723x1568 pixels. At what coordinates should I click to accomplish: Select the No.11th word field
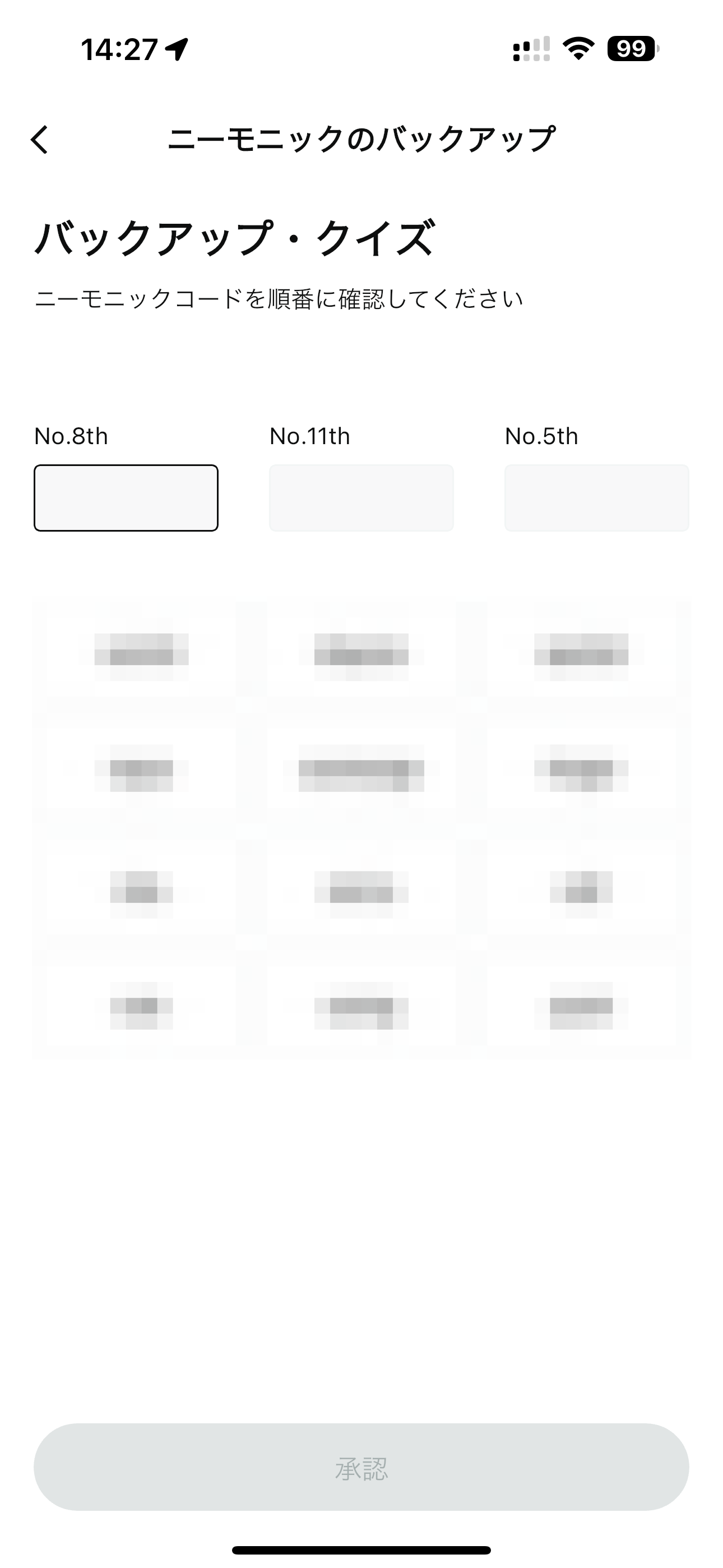pyautogui.click(x=361, y=498)
